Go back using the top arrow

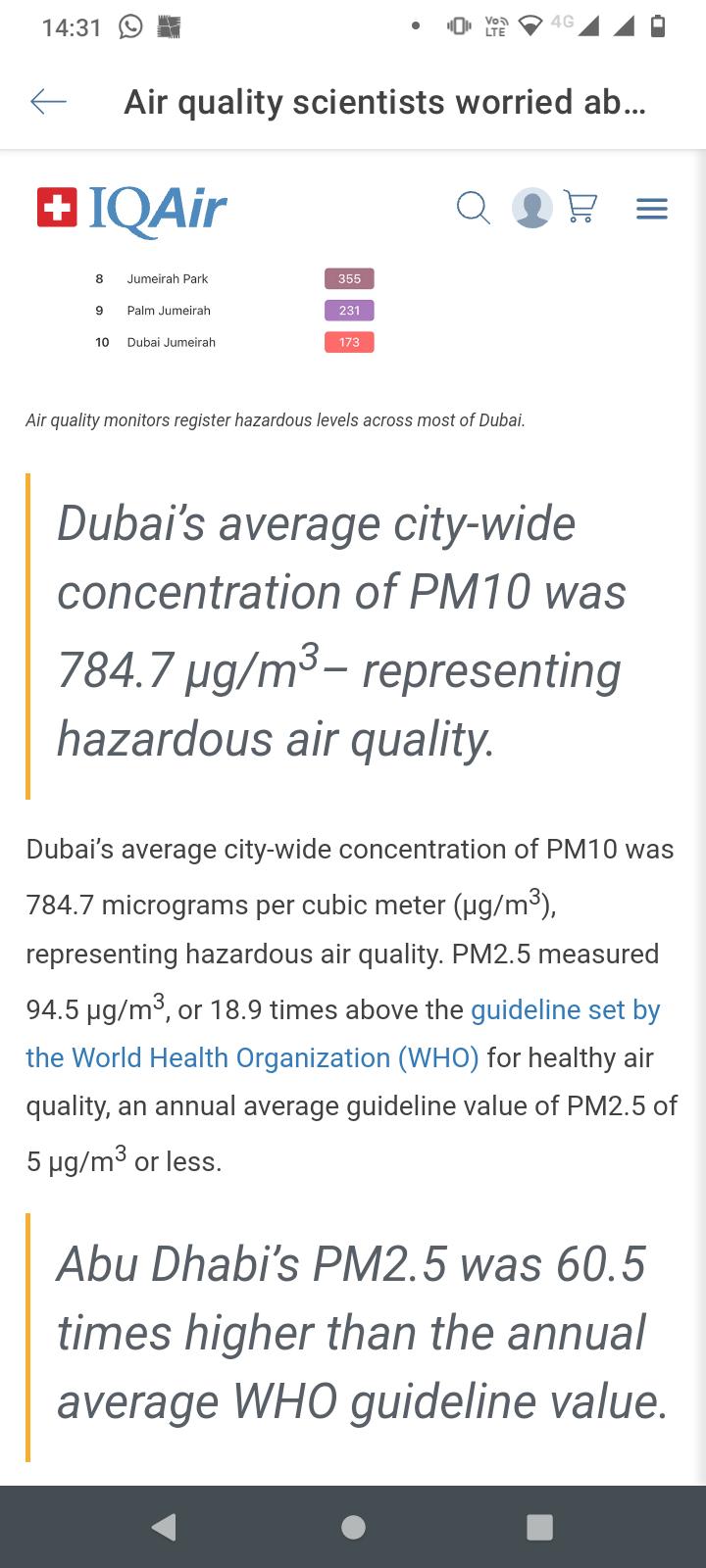[x=48, y=101]
